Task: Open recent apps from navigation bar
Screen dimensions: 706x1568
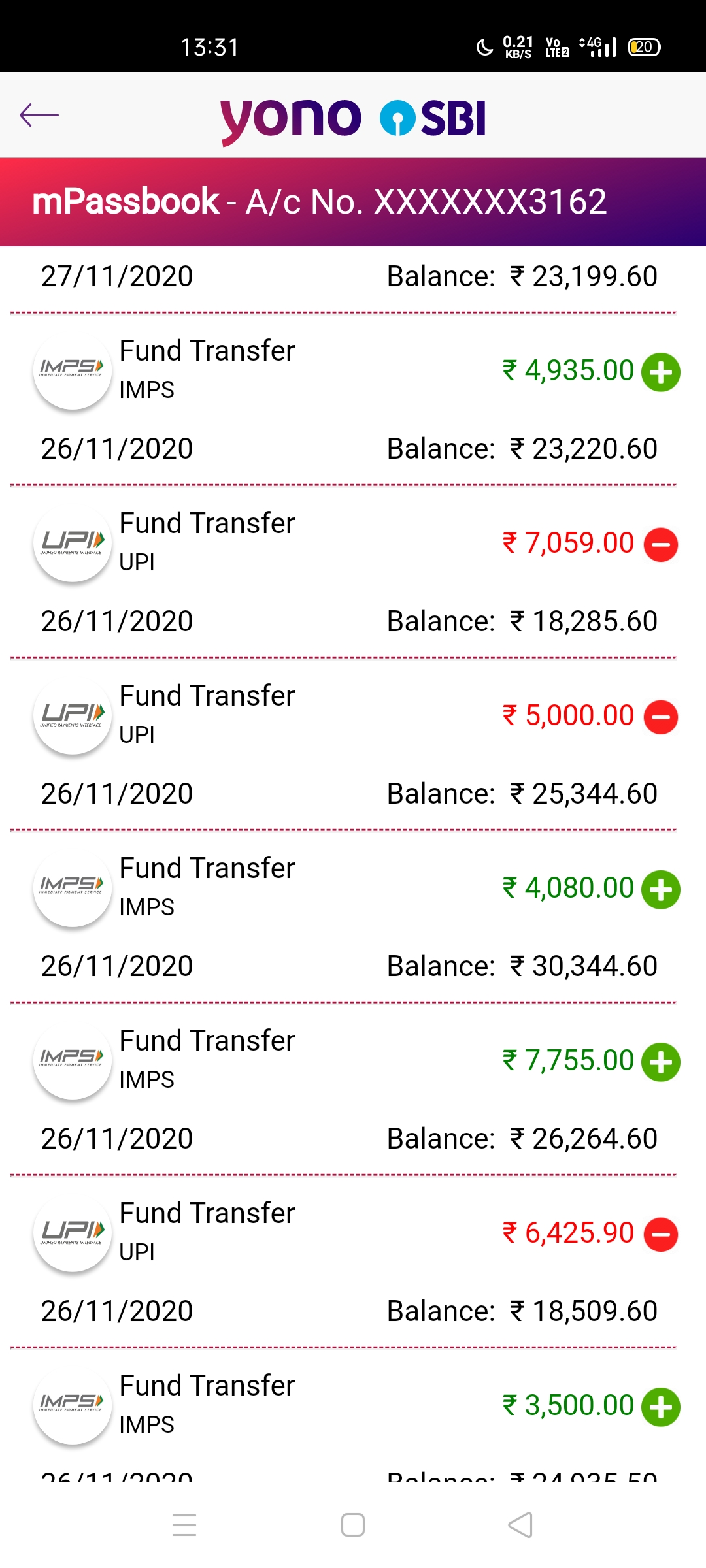Action: 184,1526
